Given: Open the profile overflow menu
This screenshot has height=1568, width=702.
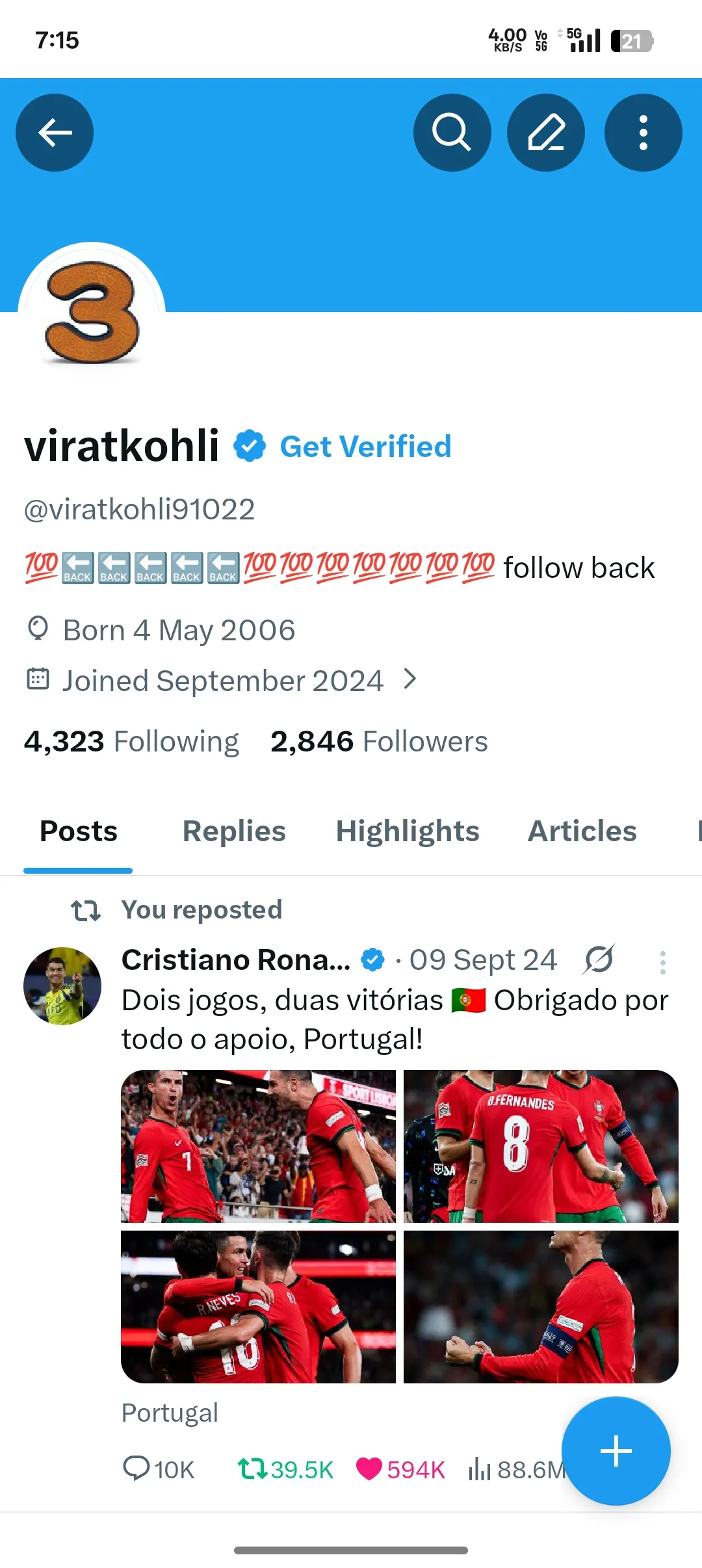Looking at the screenshot, I should pos(643,133).
